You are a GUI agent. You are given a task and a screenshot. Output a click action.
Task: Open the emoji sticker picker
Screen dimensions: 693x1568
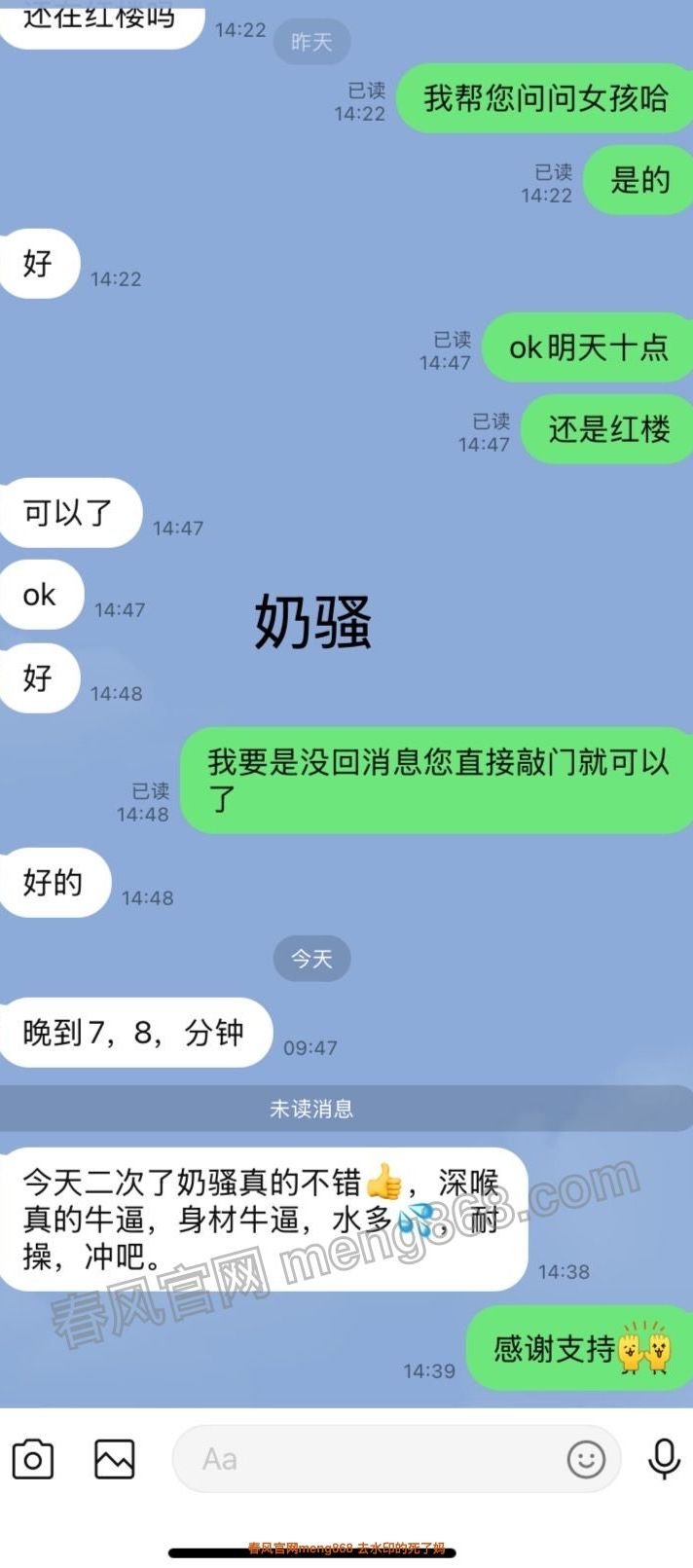click(586, 1459)
